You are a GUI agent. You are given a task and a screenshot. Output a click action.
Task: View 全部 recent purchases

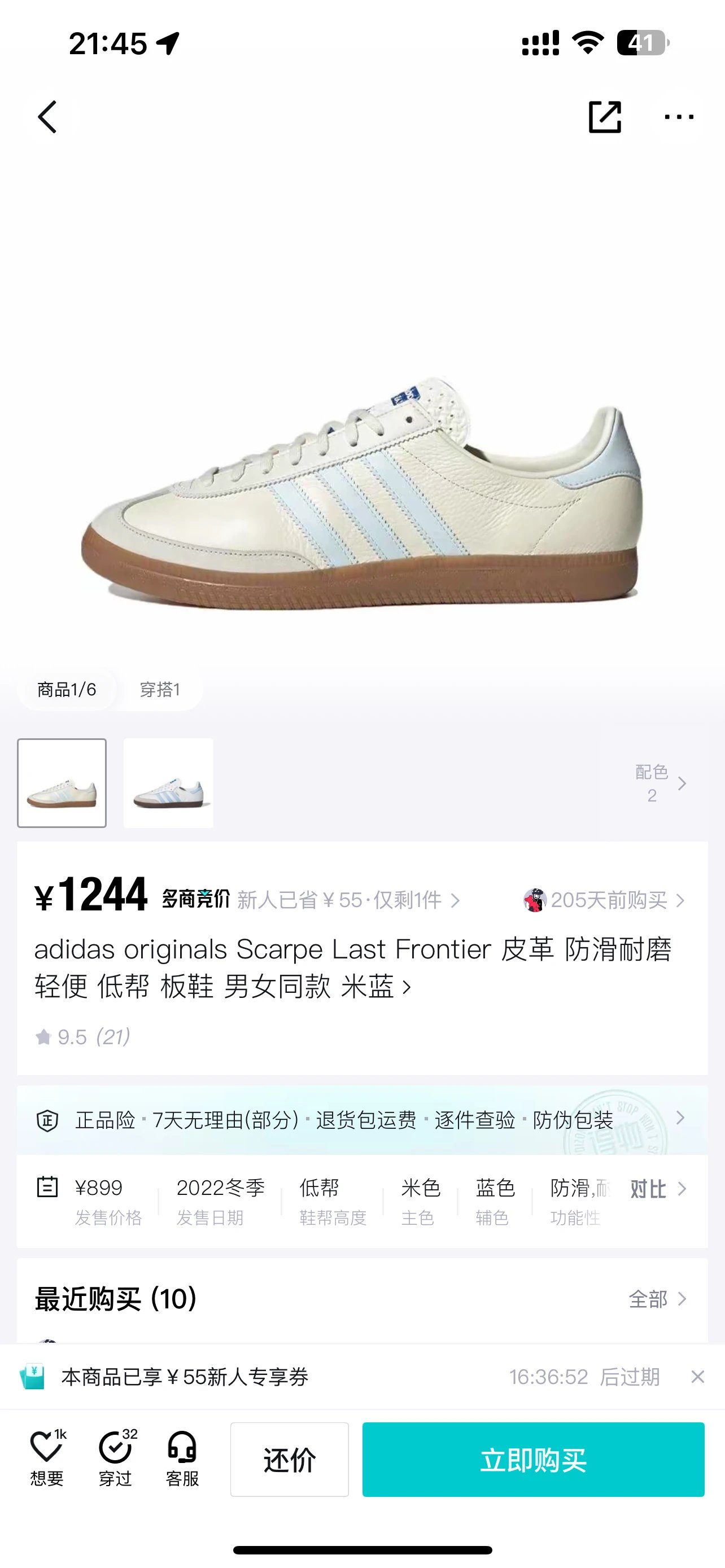(x=657, y=1299)
